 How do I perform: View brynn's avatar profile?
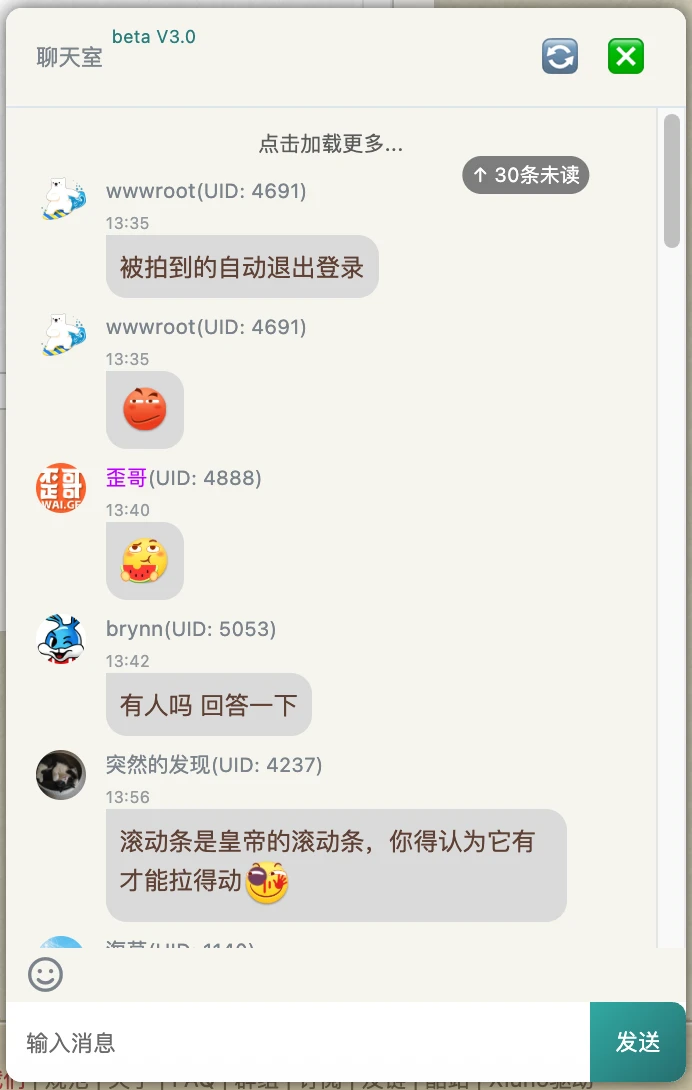point(61,639)
